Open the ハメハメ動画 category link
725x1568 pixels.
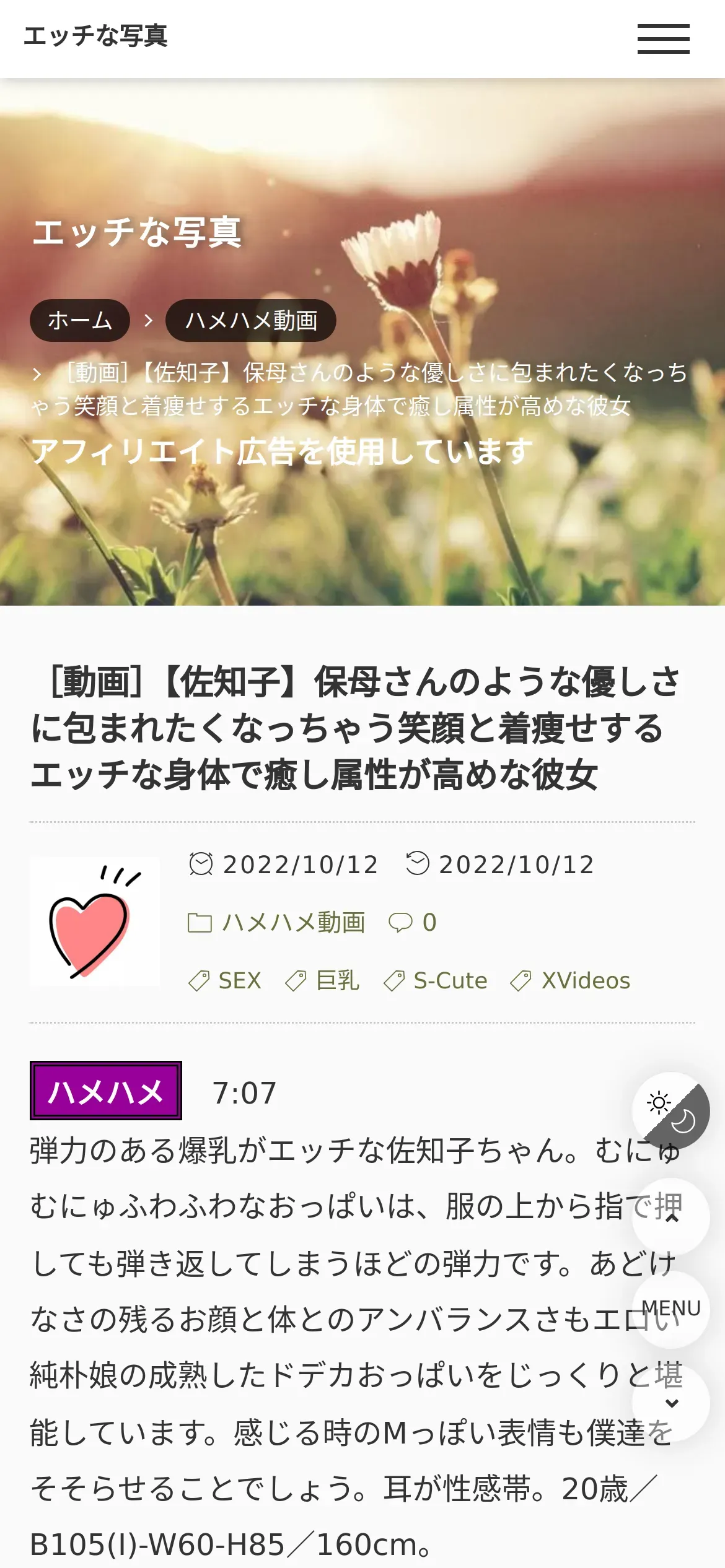coord(292,923)
